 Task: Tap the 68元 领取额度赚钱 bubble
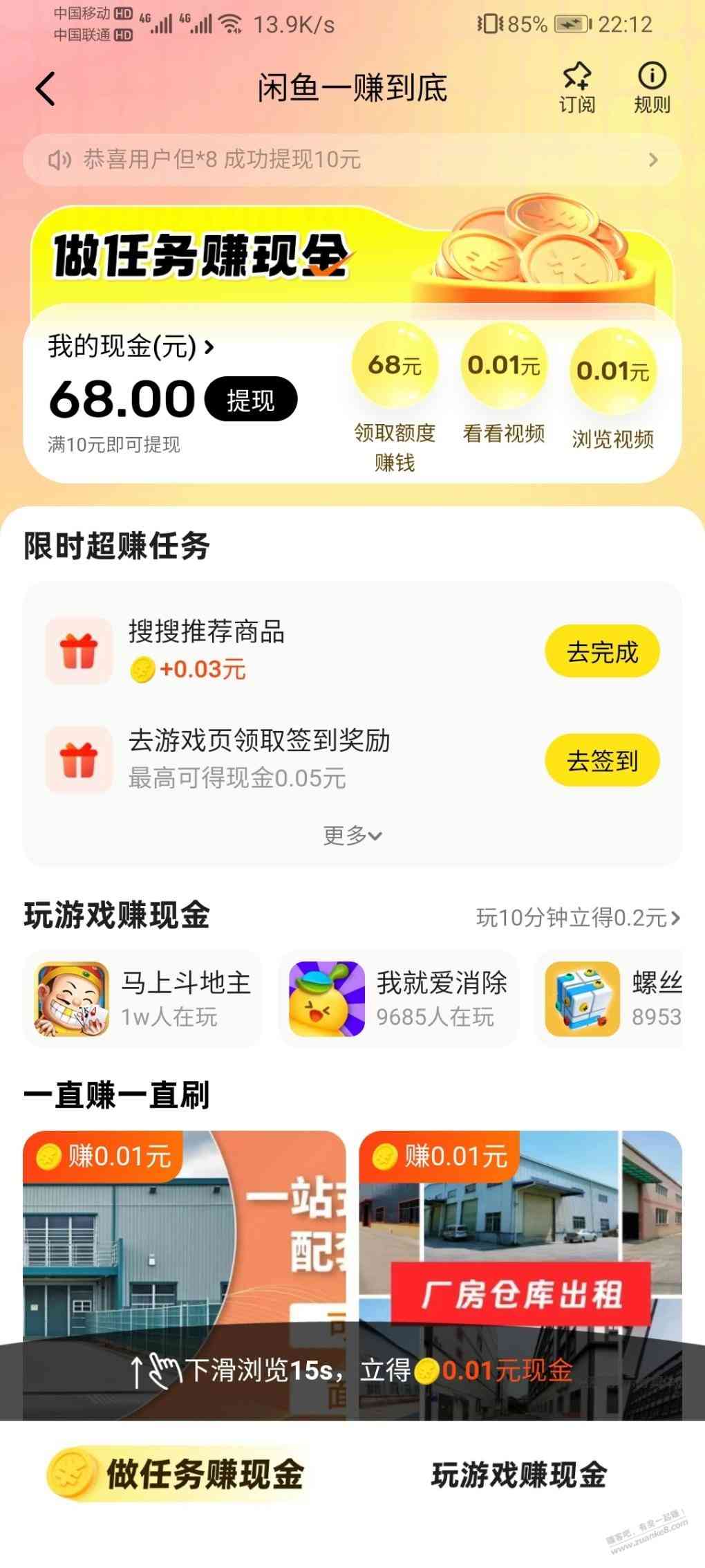tap(395, 365)
